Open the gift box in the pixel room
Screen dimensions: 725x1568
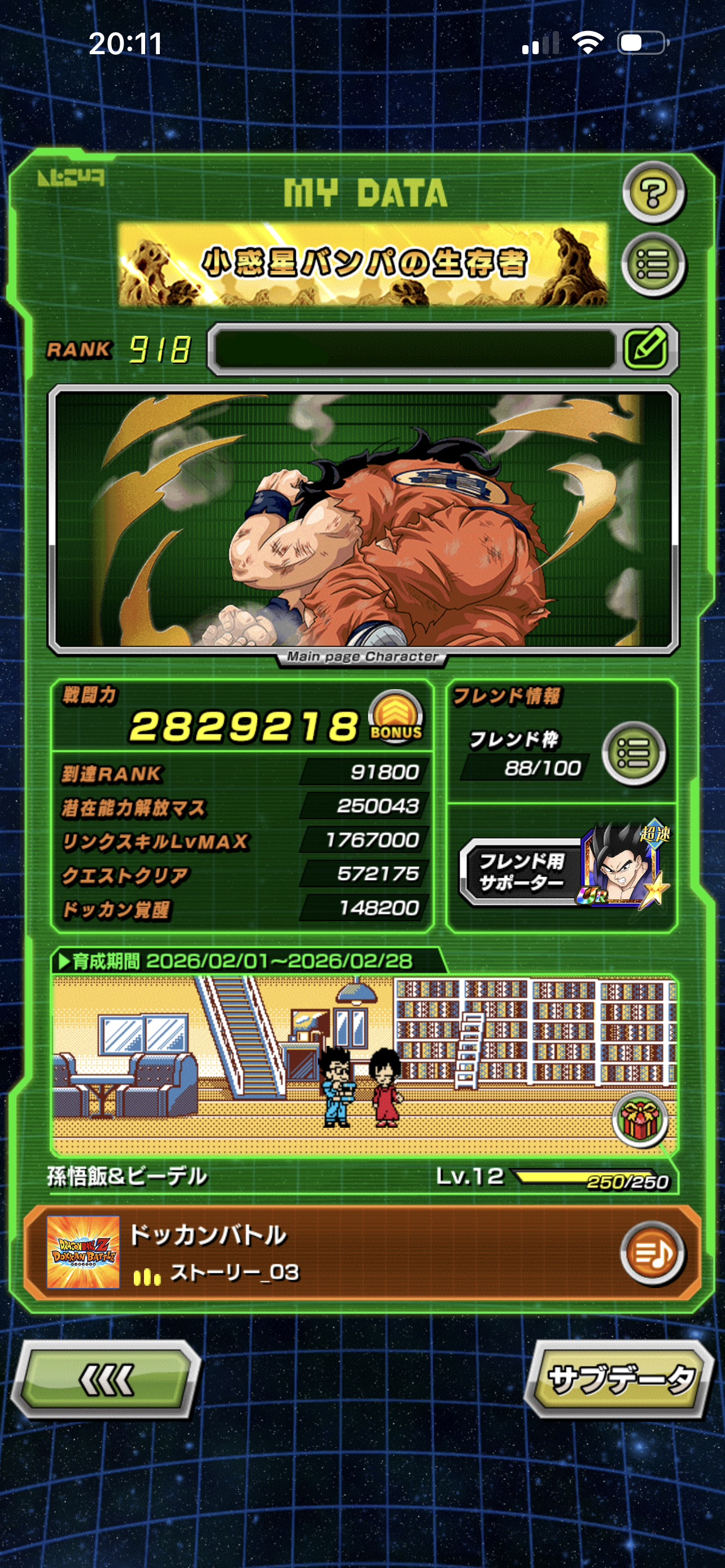[x=639, y=1120]
